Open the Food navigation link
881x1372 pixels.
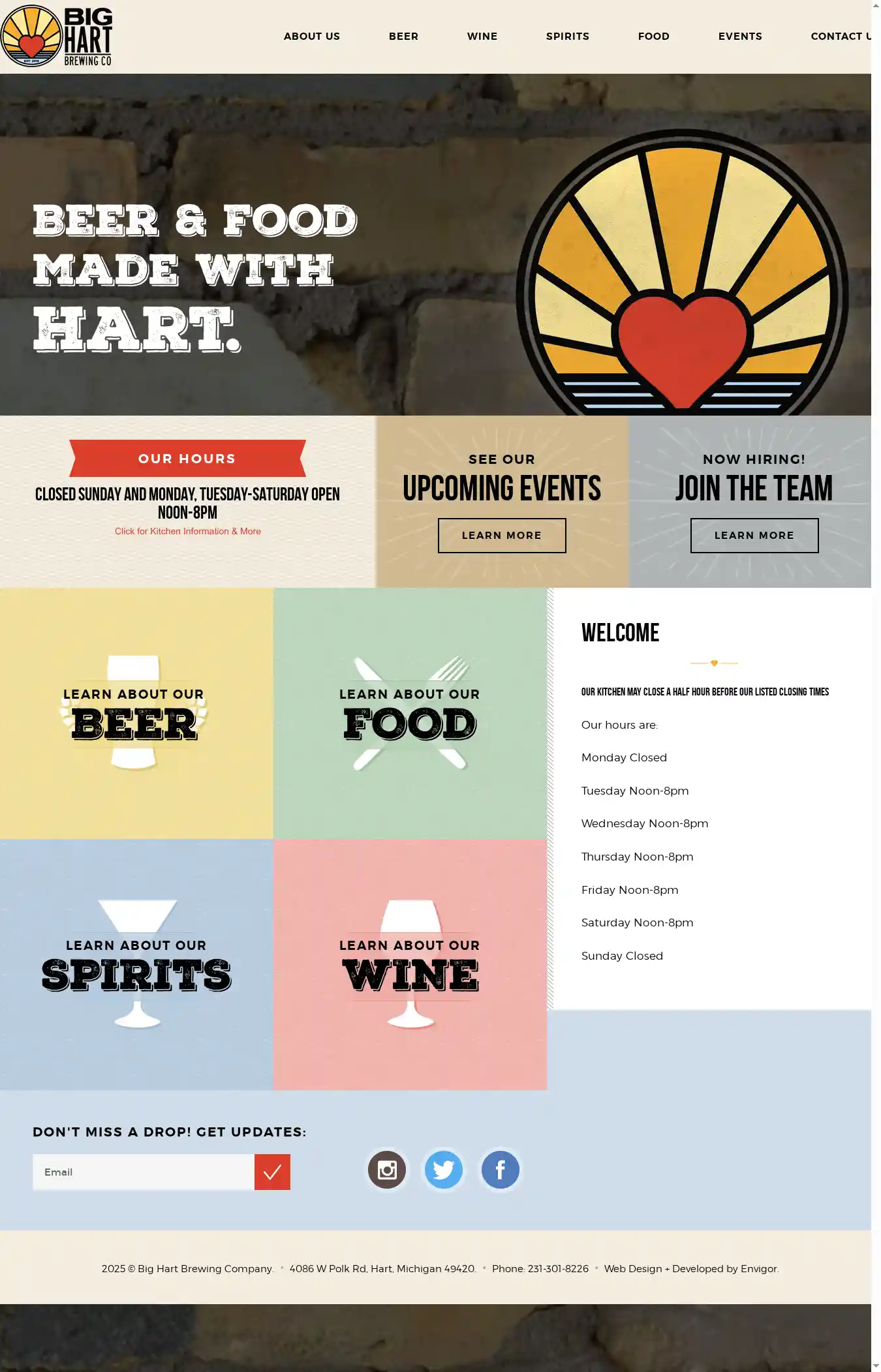653,37
